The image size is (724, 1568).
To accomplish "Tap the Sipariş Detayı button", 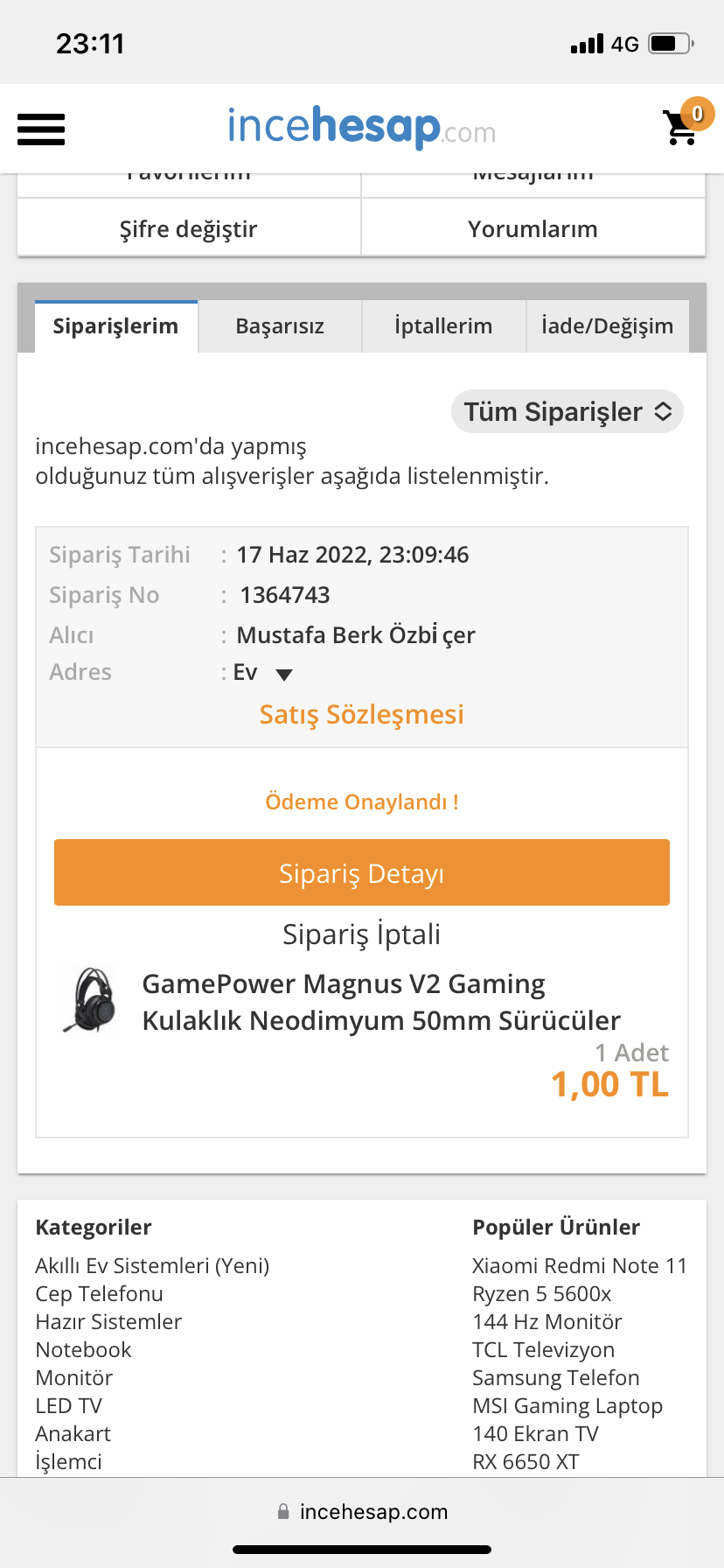I will click(361, 872).
